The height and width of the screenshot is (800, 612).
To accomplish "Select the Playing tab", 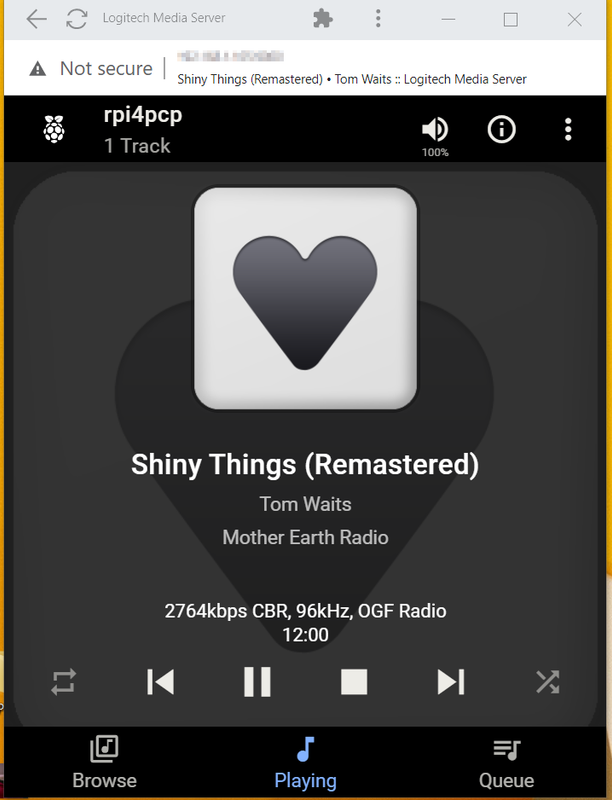I will 305,763.
